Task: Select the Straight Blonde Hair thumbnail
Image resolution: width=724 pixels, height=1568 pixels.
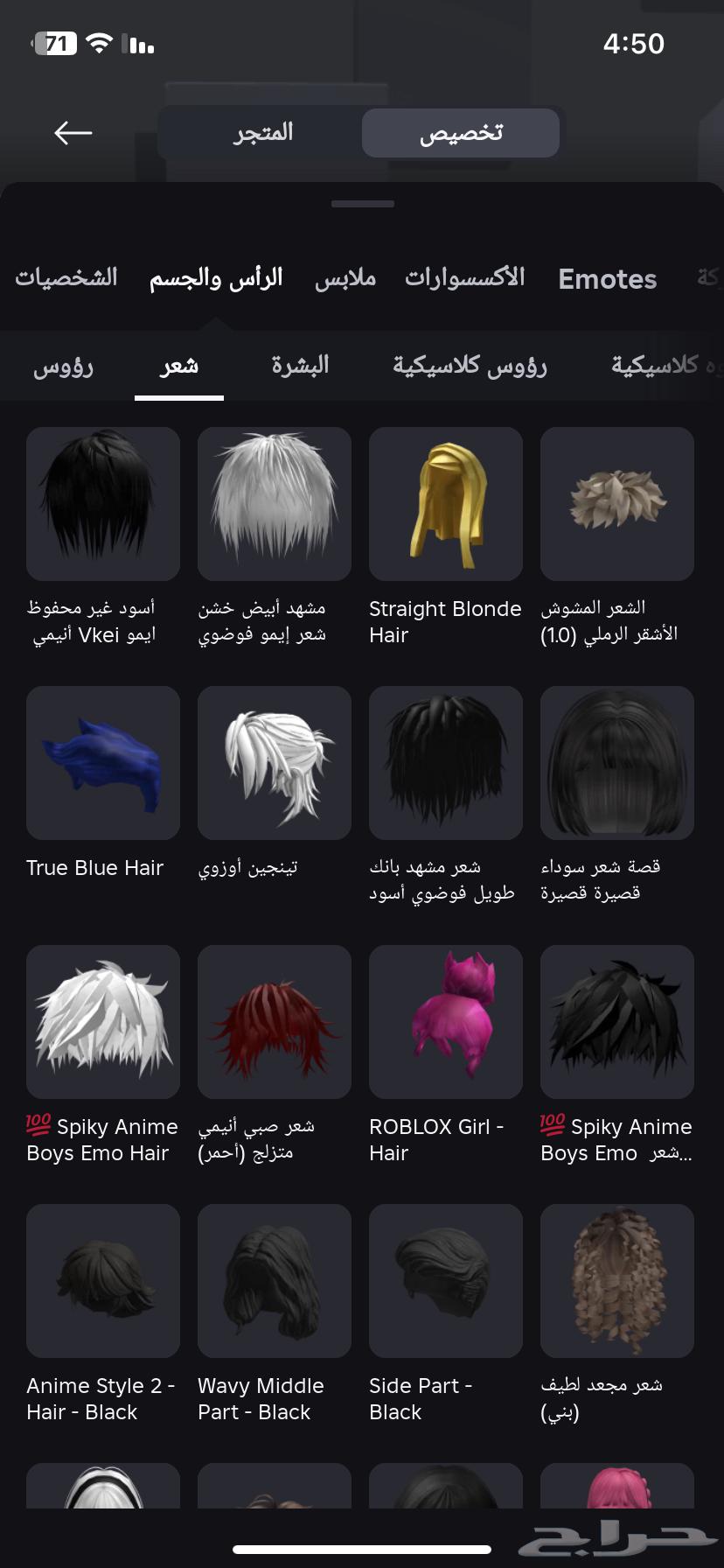Action: tap(445, 503)
